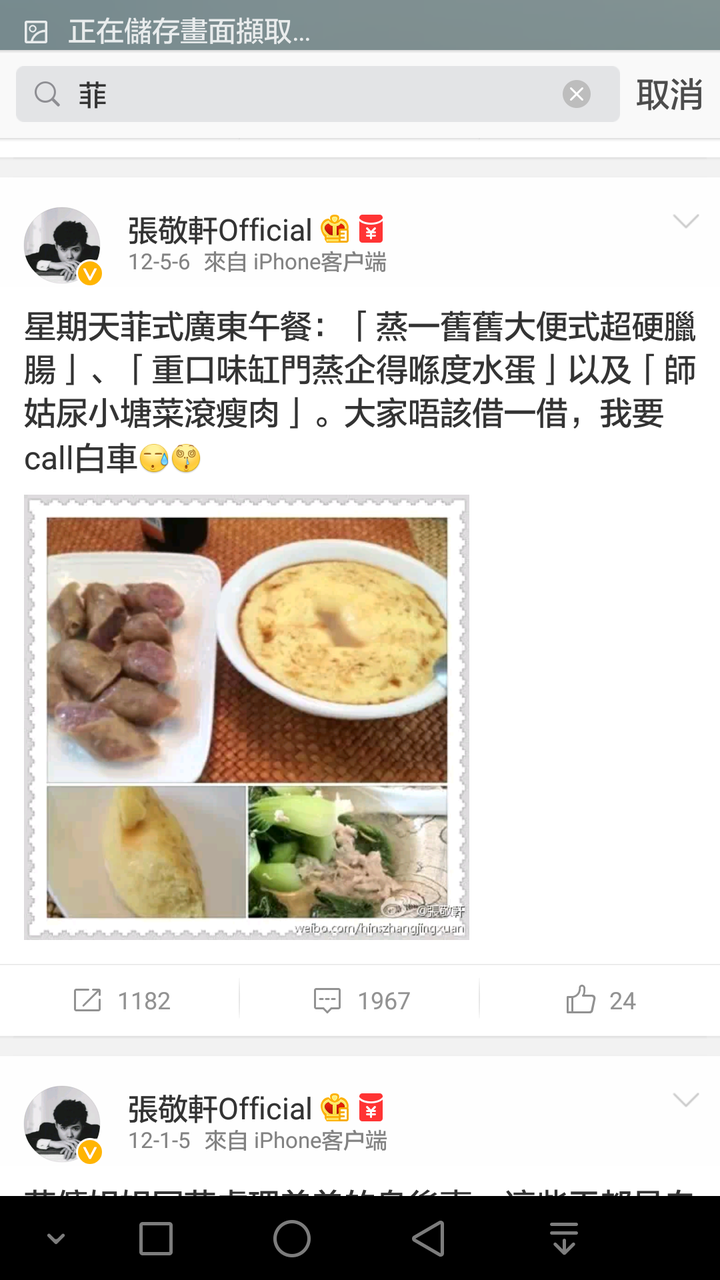Image resolution: width=720 pixels, height=1280 pixels.
Task: Open the 張敬軒Official avatar on the 12-1-5 post
Action: pos(62,1124)
